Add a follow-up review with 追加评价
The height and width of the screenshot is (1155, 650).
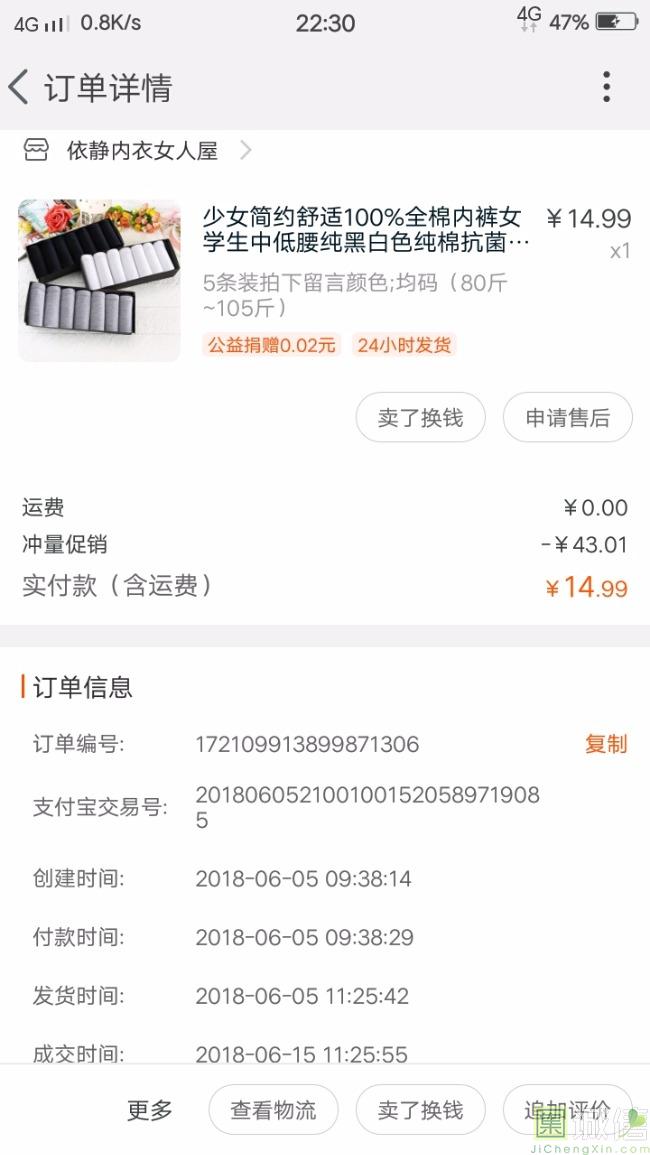point(567,1110)
